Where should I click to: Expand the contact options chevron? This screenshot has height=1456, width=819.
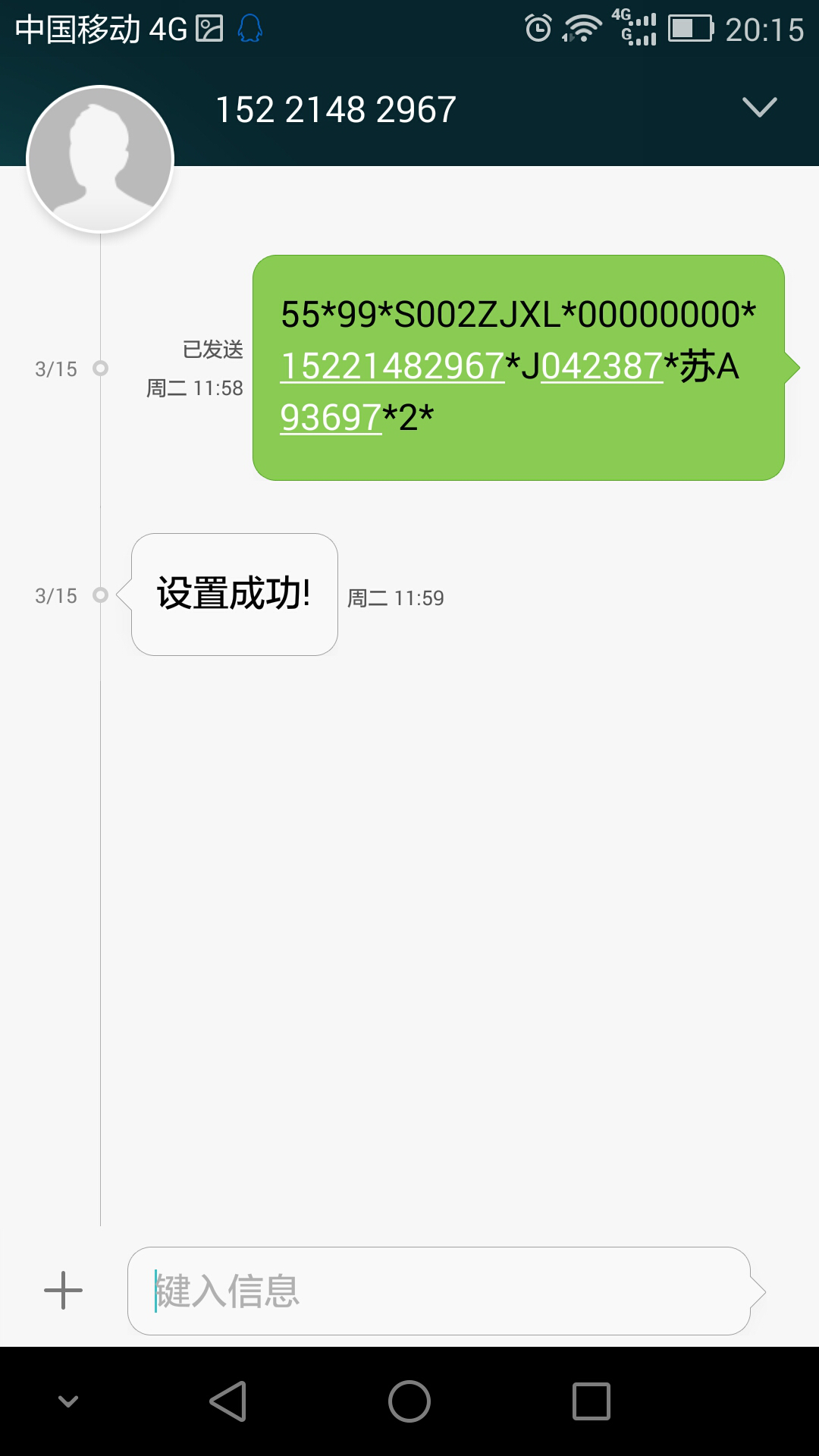[x=759, y=108]
